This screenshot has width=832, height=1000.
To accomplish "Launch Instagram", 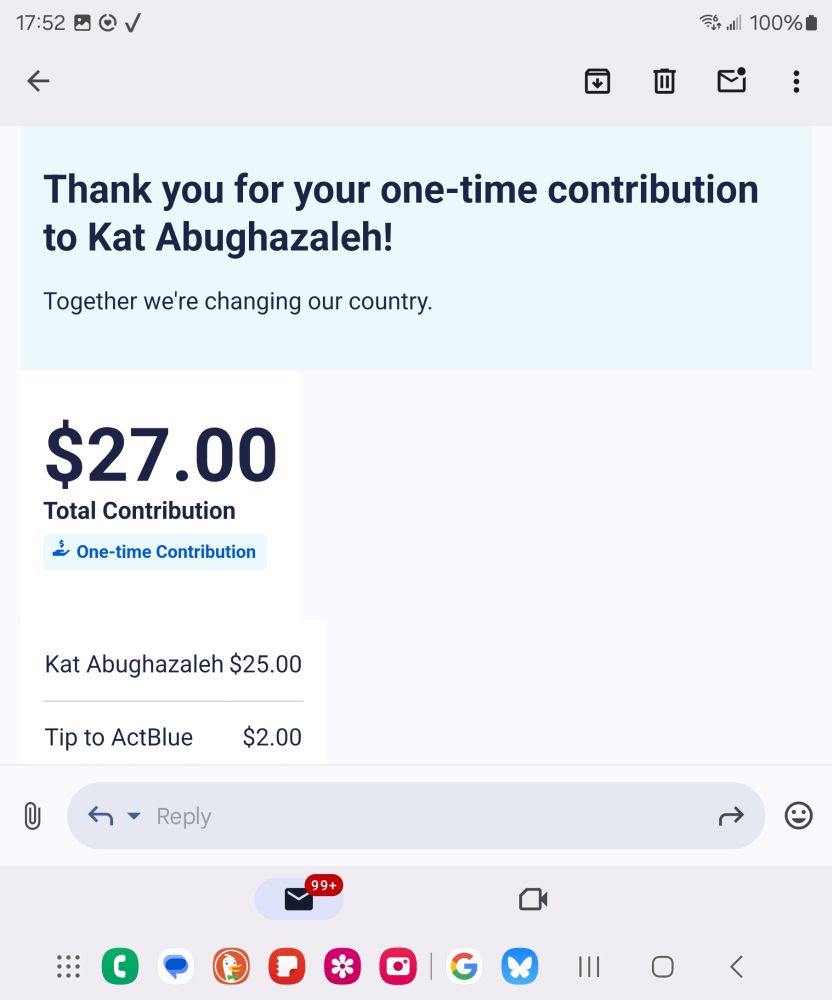I will coord(398,967).
